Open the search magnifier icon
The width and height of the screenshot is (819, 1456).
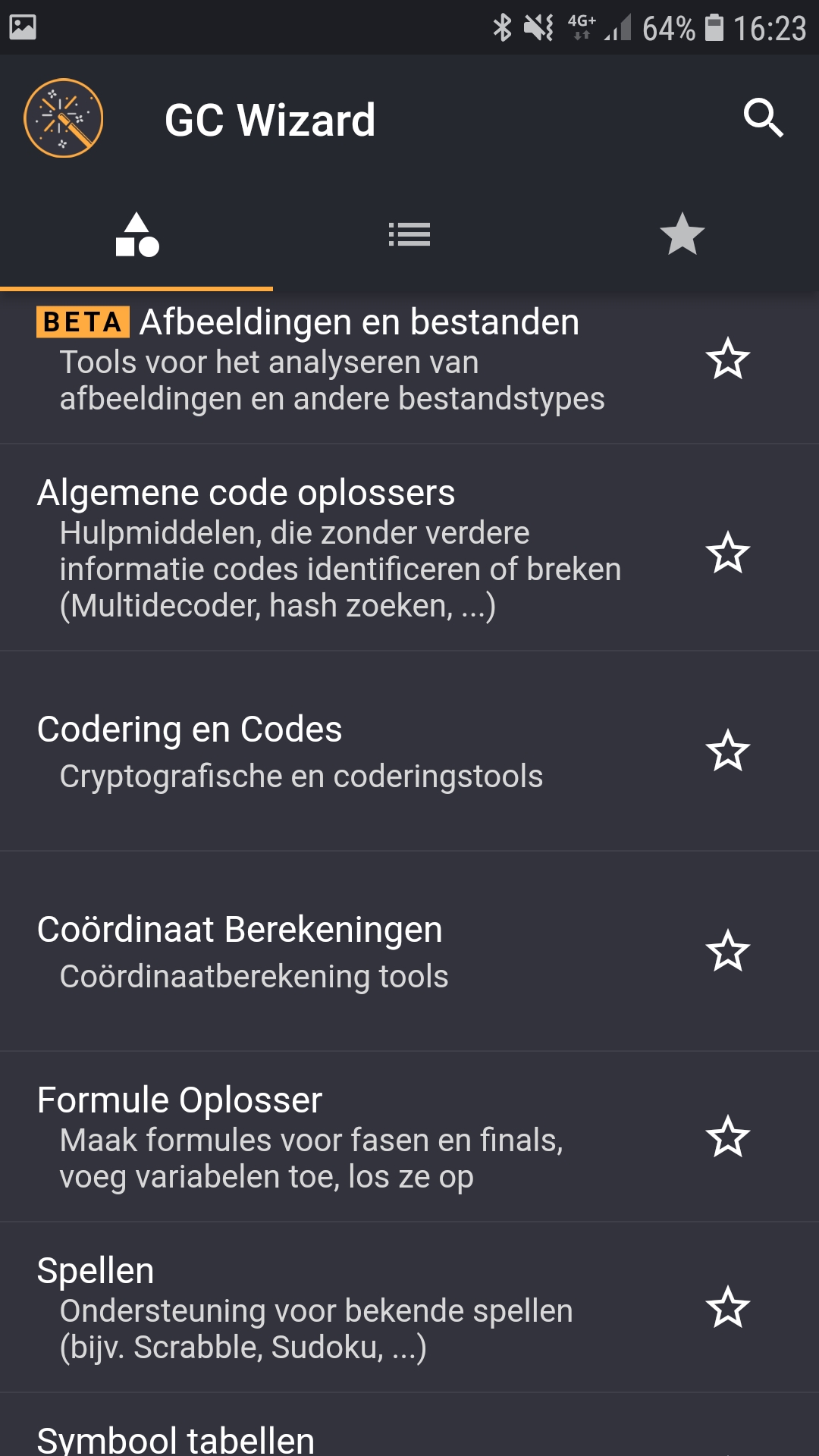pos(763,118)
